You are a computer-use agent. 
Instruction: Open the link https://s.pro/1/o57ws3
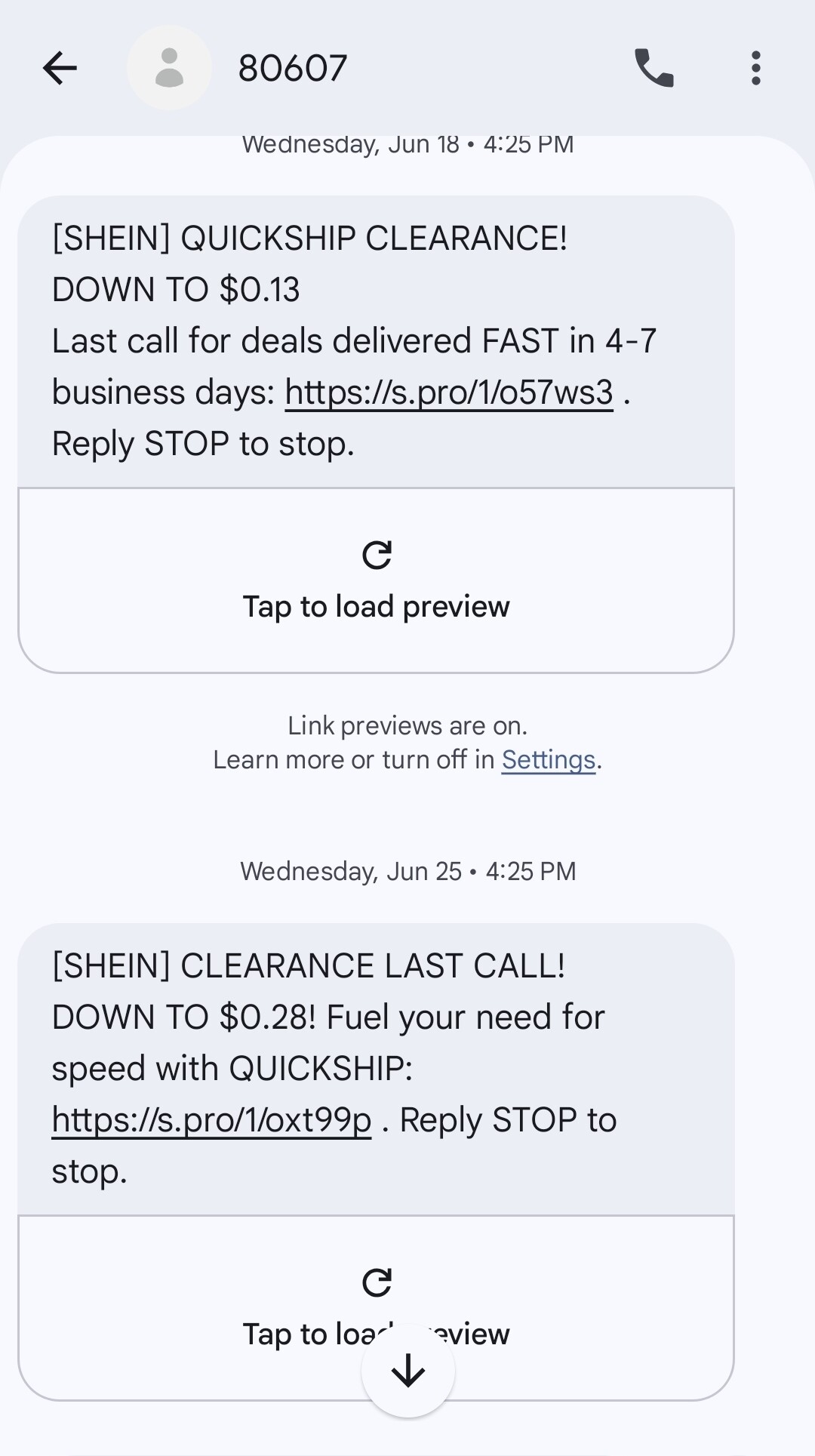[x=449, y=392]
